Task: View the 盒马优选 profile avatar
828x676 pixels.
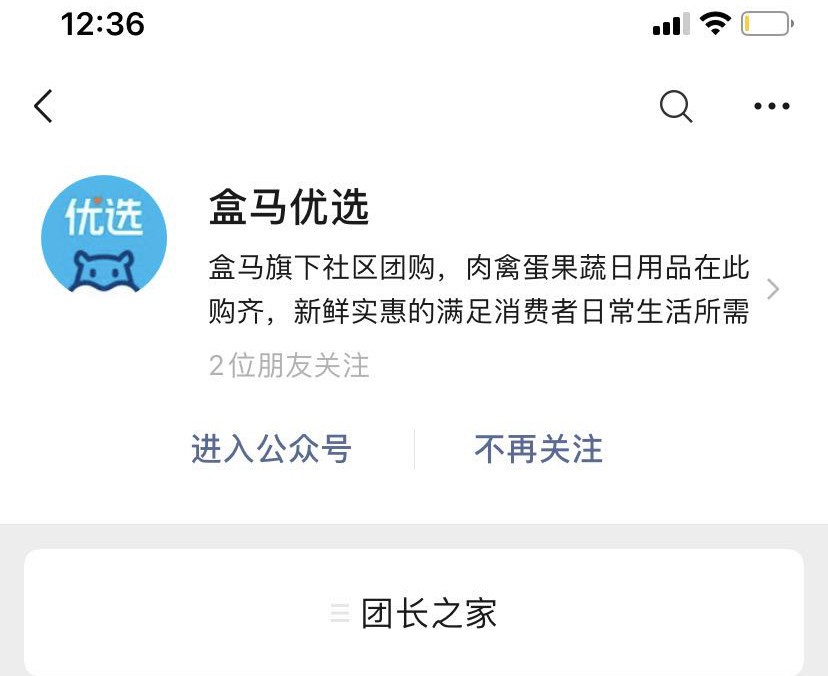Action: (x=104, y=238)
